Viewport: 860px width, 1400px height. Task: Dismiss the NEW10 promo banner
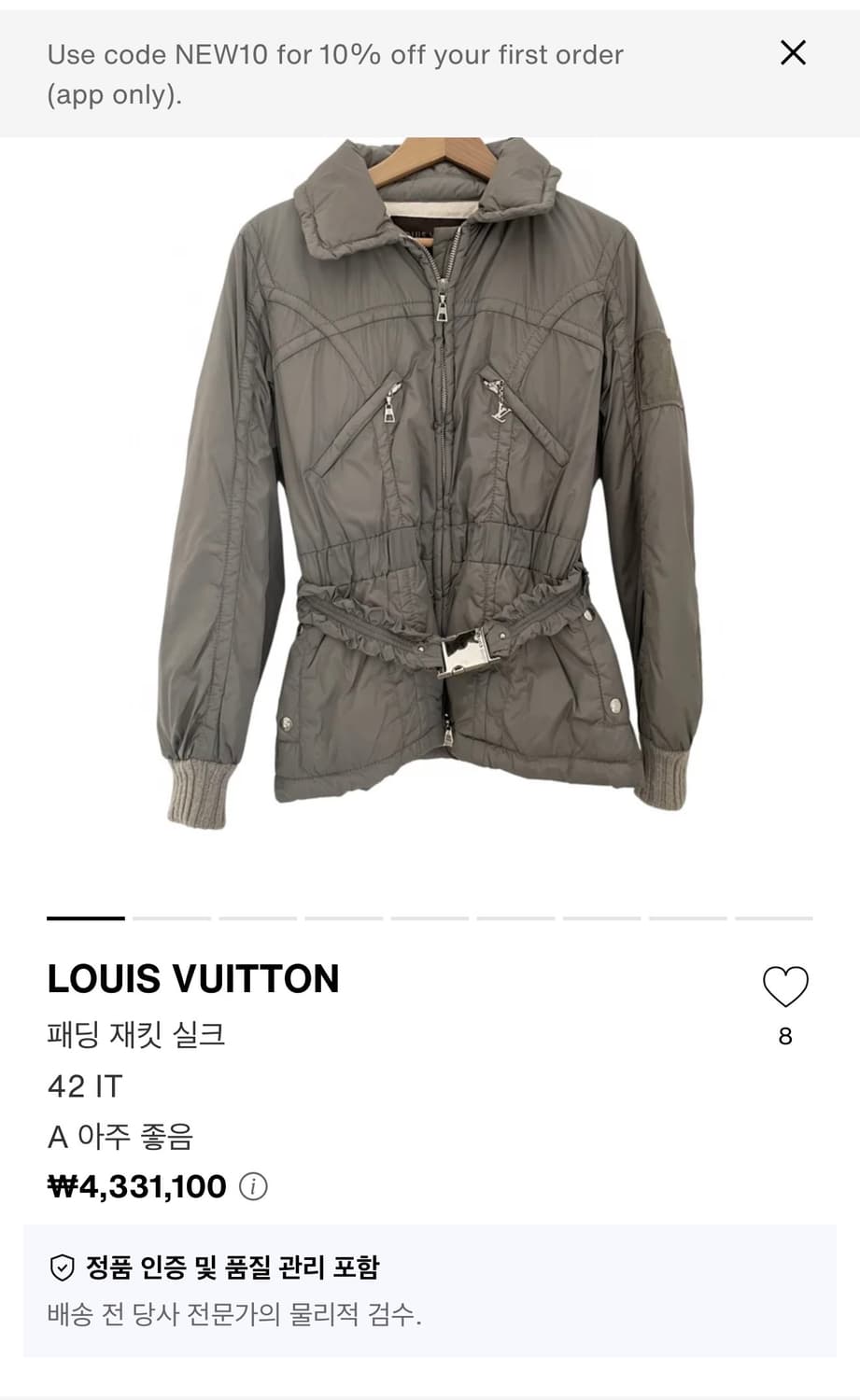(x=793, y=53)
